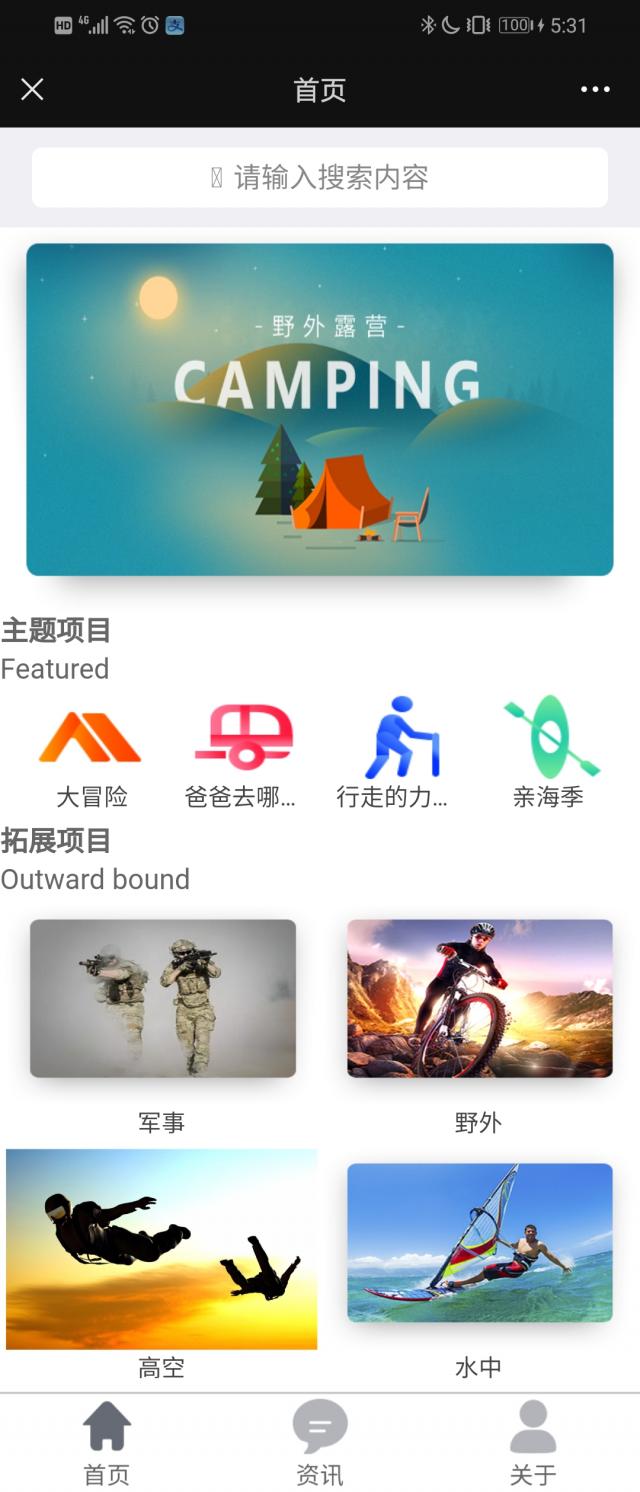Close the page with the X icon
The image size is (640, 1492).
click(32, 90)
